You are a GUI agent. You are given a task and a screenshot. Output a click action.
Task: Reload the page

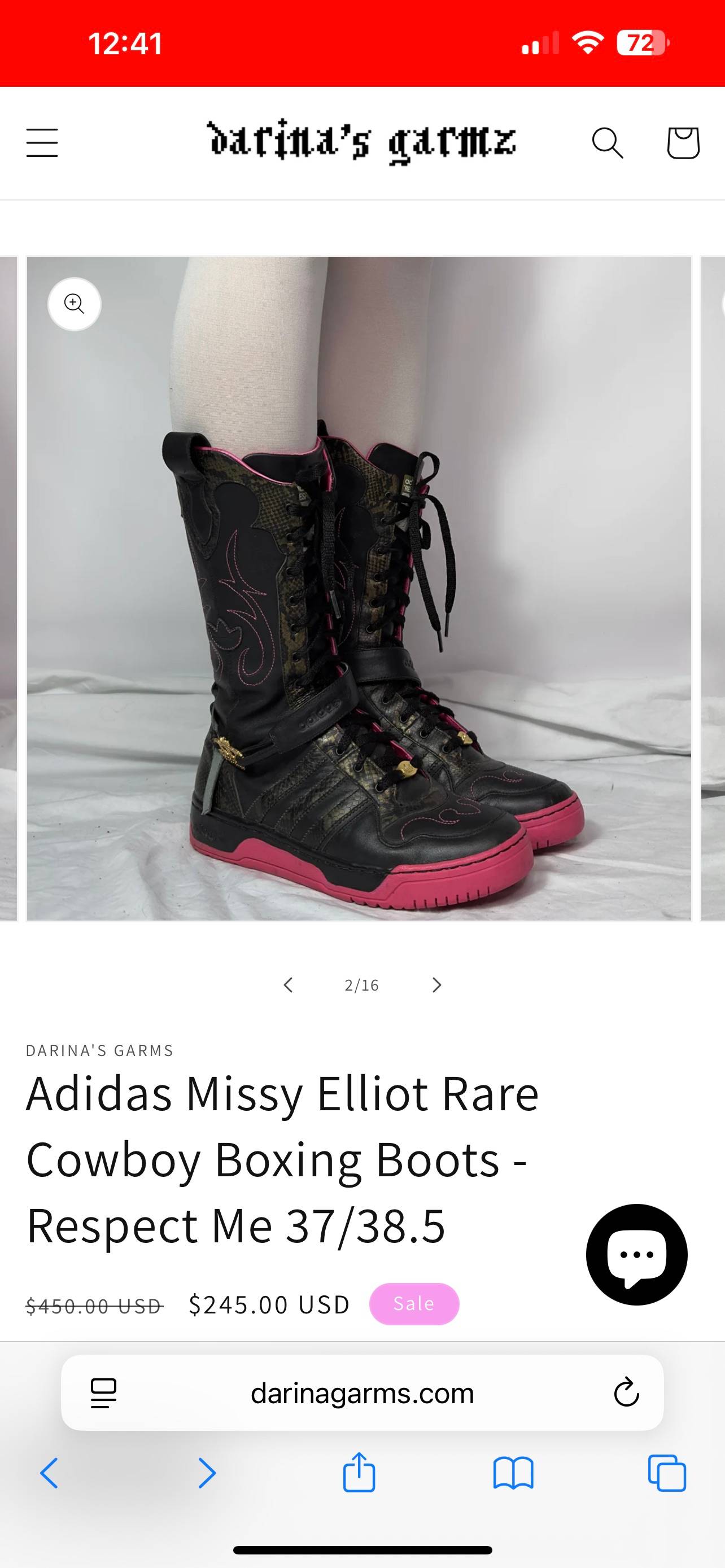626,1393
